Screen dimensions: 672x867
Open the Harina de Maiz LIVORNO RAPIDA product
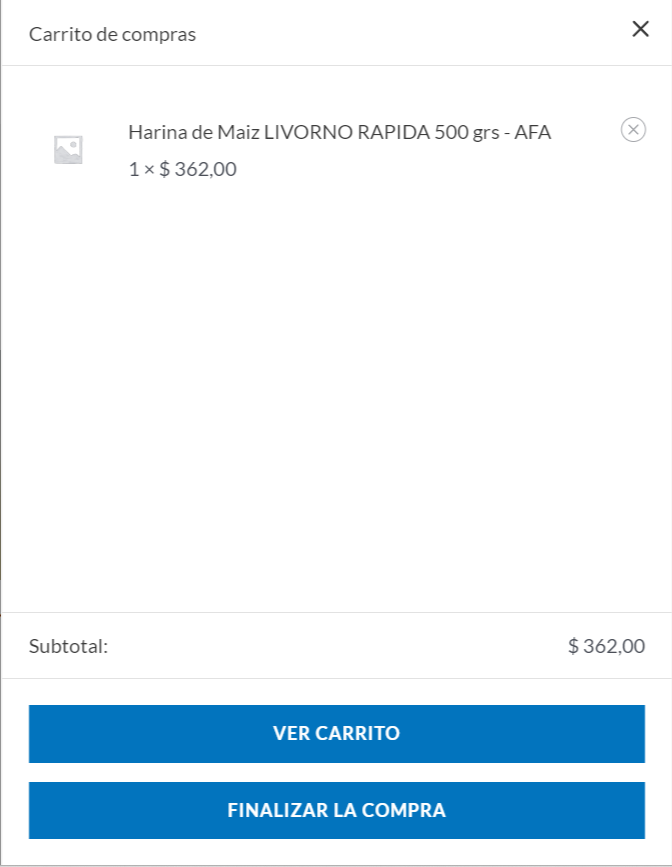pyautogui.click(x=339, y=132)
